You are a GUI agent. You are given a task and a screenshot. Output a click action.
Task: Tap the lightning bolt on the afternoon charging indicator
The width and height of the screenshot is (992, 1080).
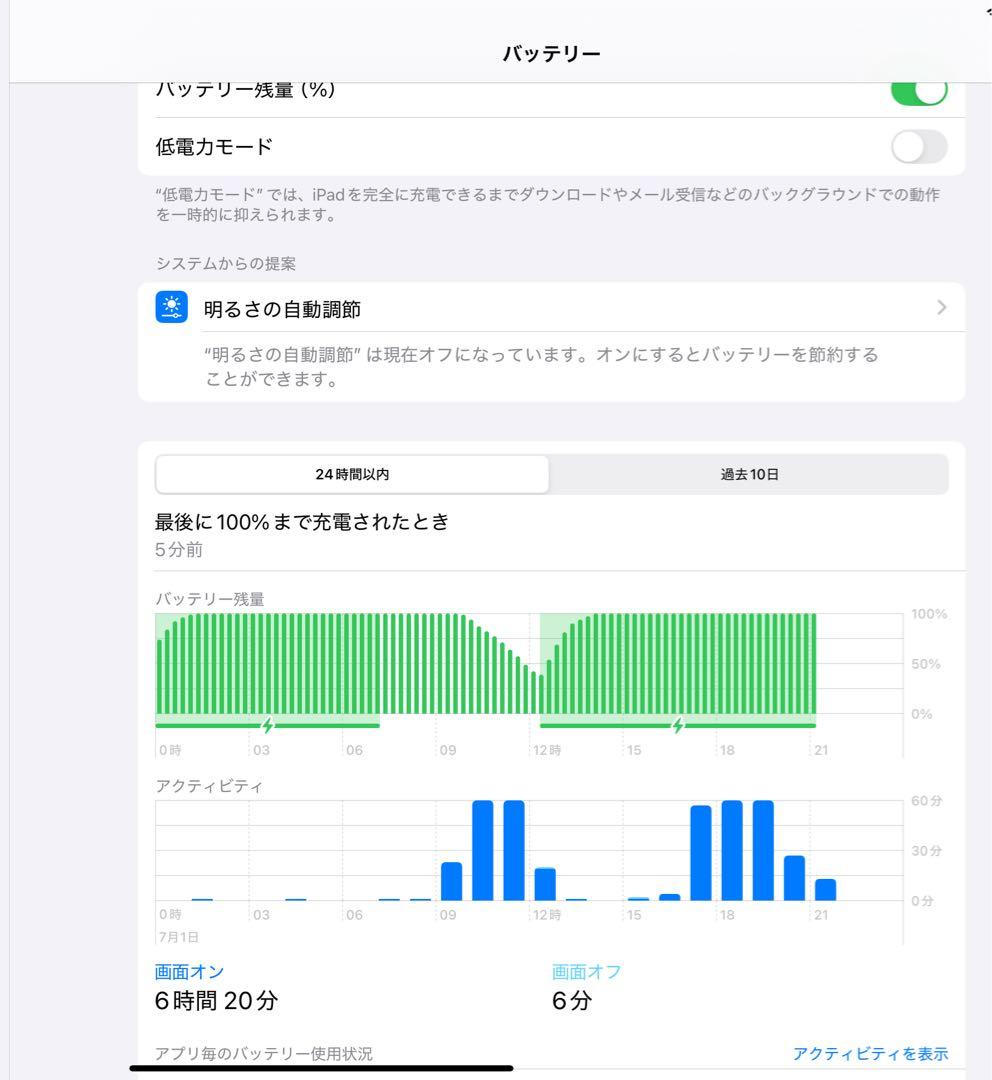(x=677, y=723)
